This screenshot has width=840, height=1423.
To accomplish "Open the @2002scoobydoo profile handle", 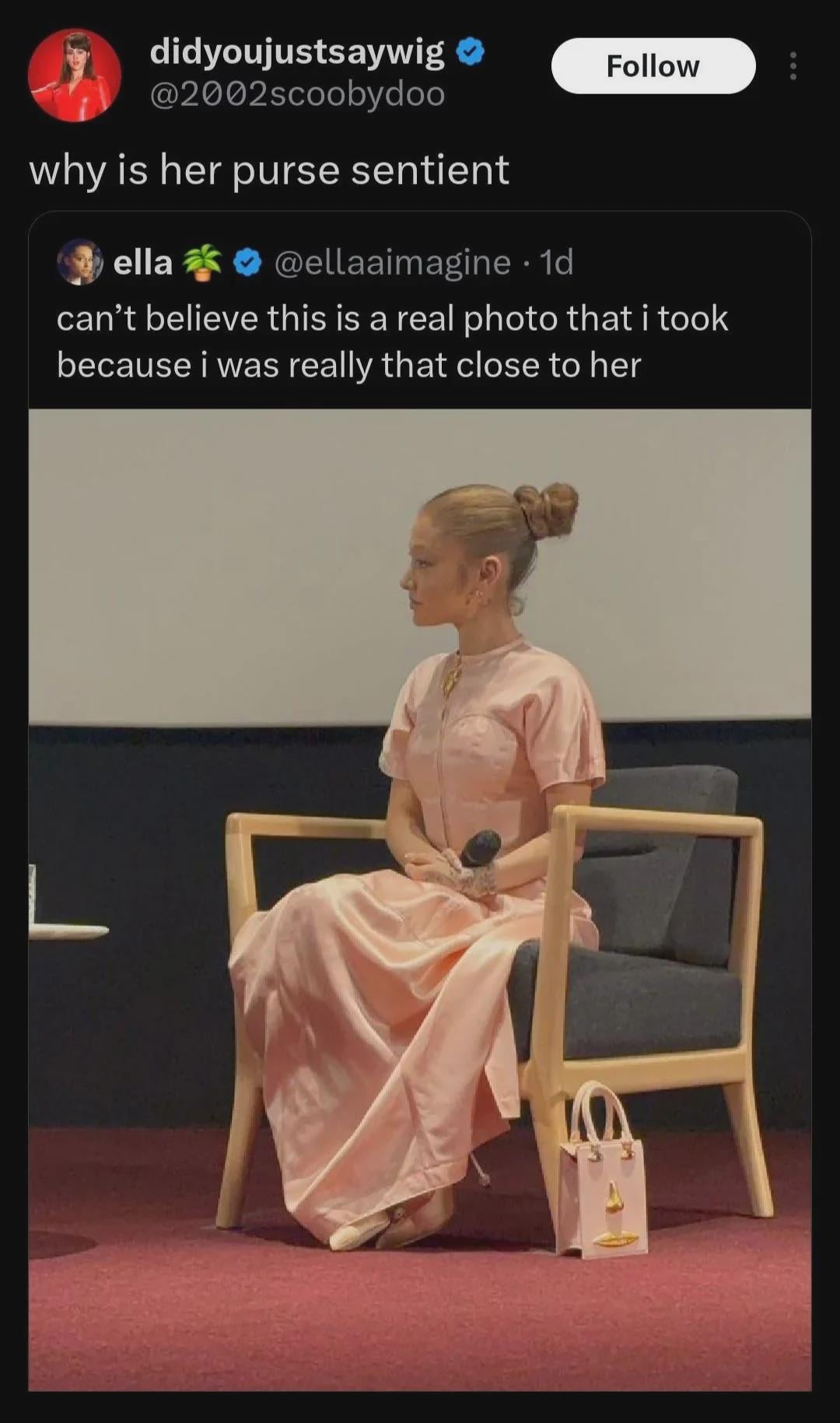I will tap(297, 94).
